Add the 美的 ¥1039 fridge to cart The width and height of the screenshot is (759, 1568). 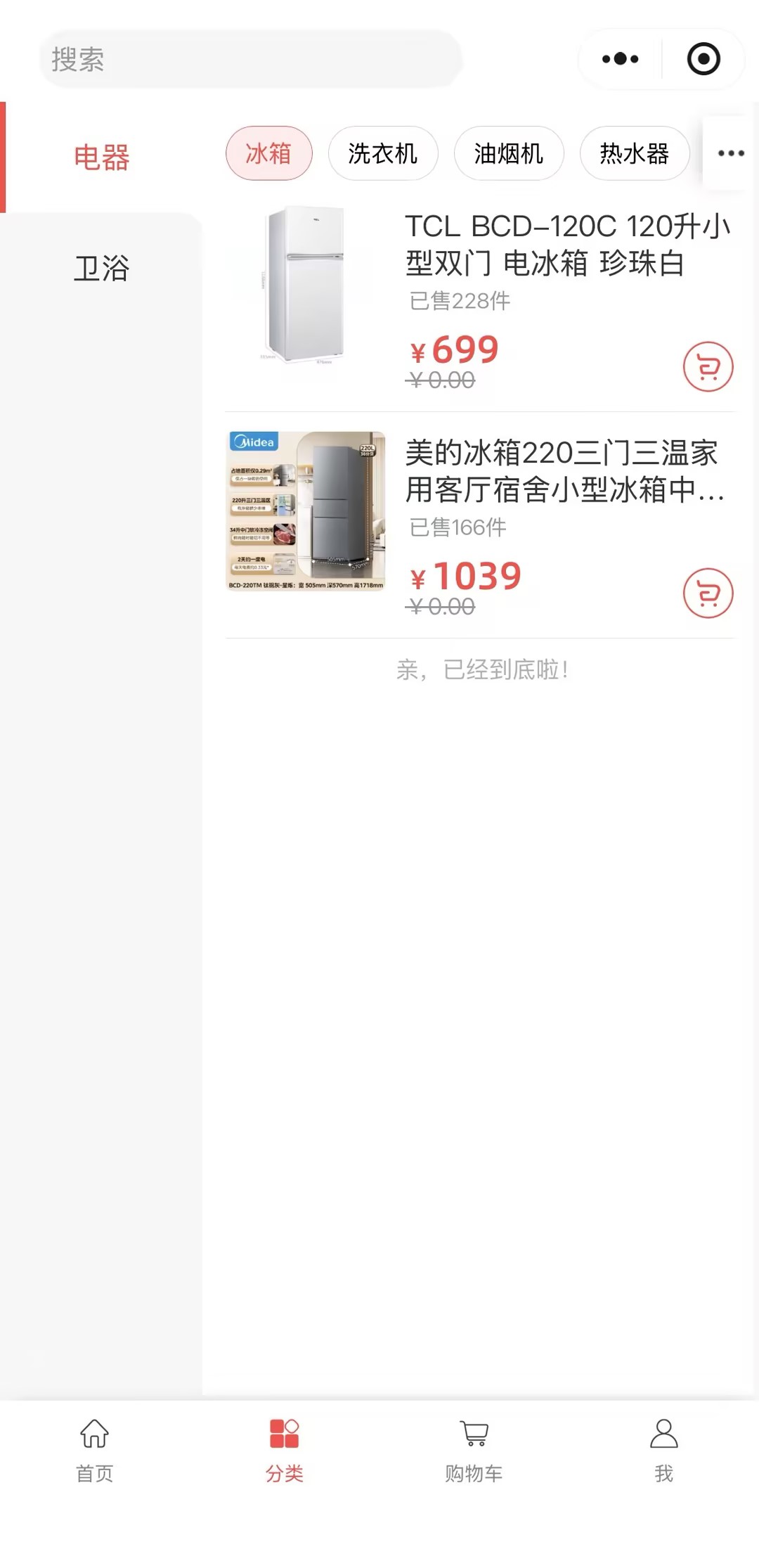pyautogui.click(x=708, y=593)
